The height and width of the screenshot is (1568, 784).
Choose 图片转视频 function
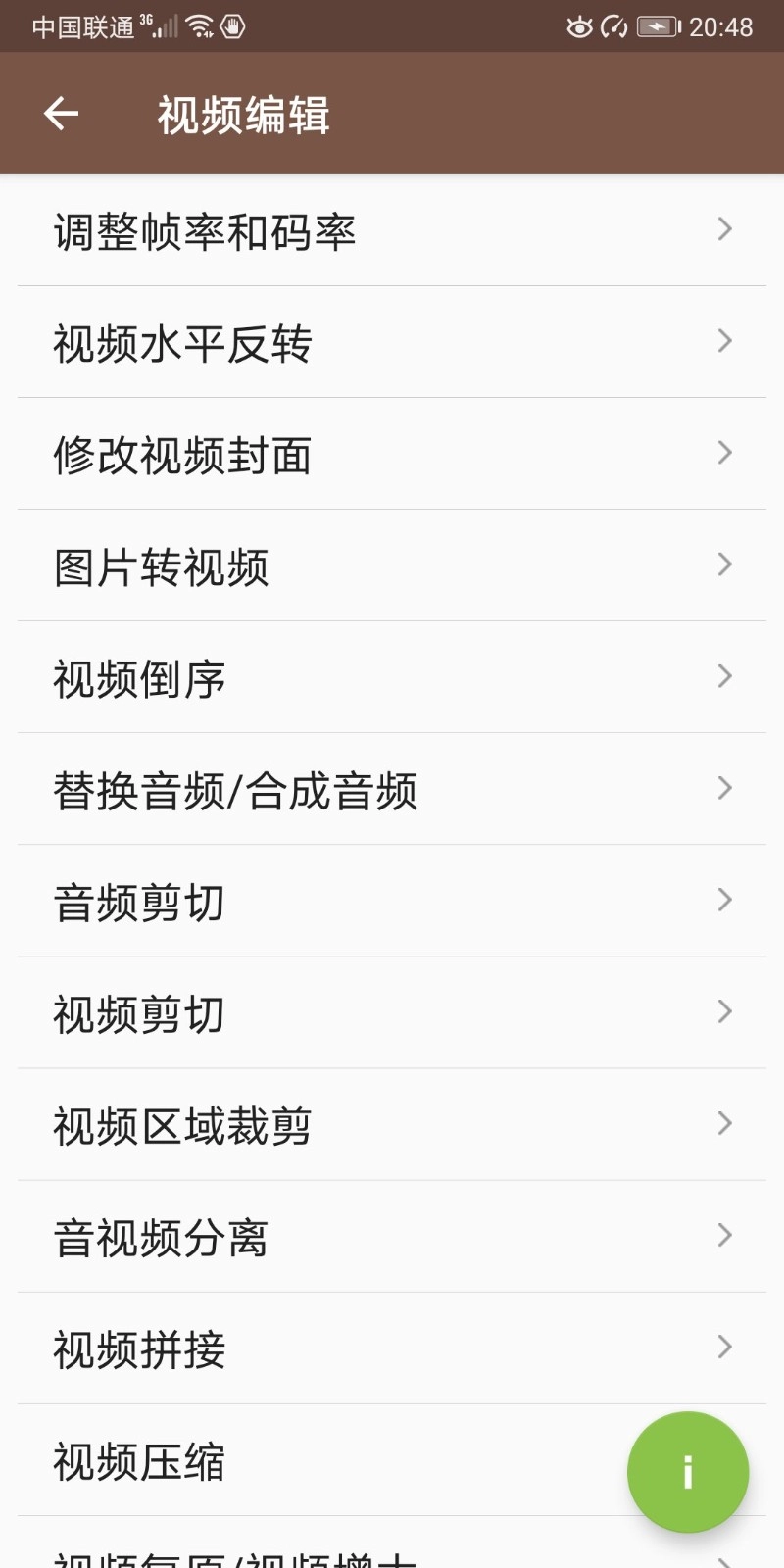pyautogui.click(x=161, y=565)
